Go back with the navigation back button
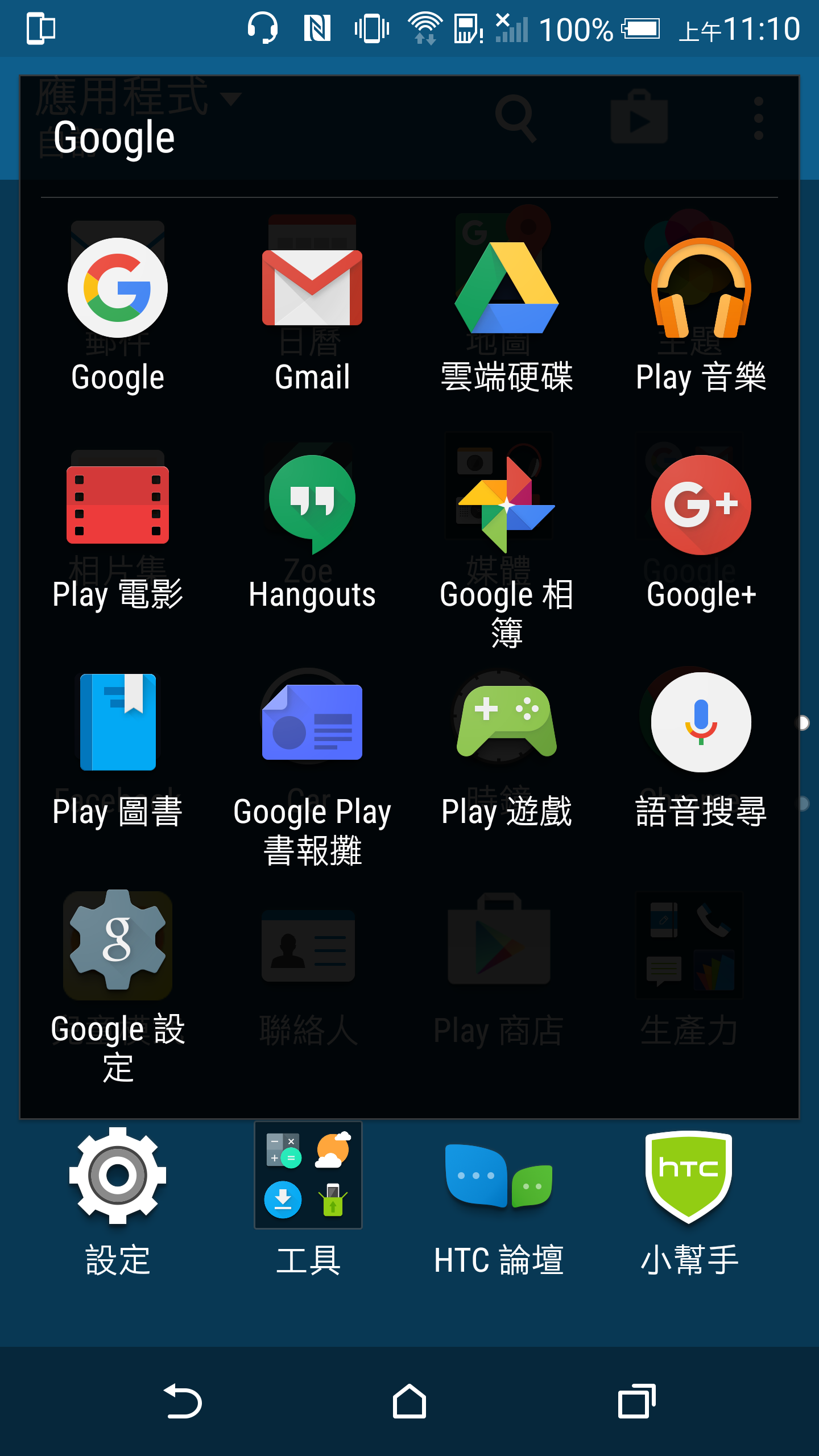 click(183, 1401)
